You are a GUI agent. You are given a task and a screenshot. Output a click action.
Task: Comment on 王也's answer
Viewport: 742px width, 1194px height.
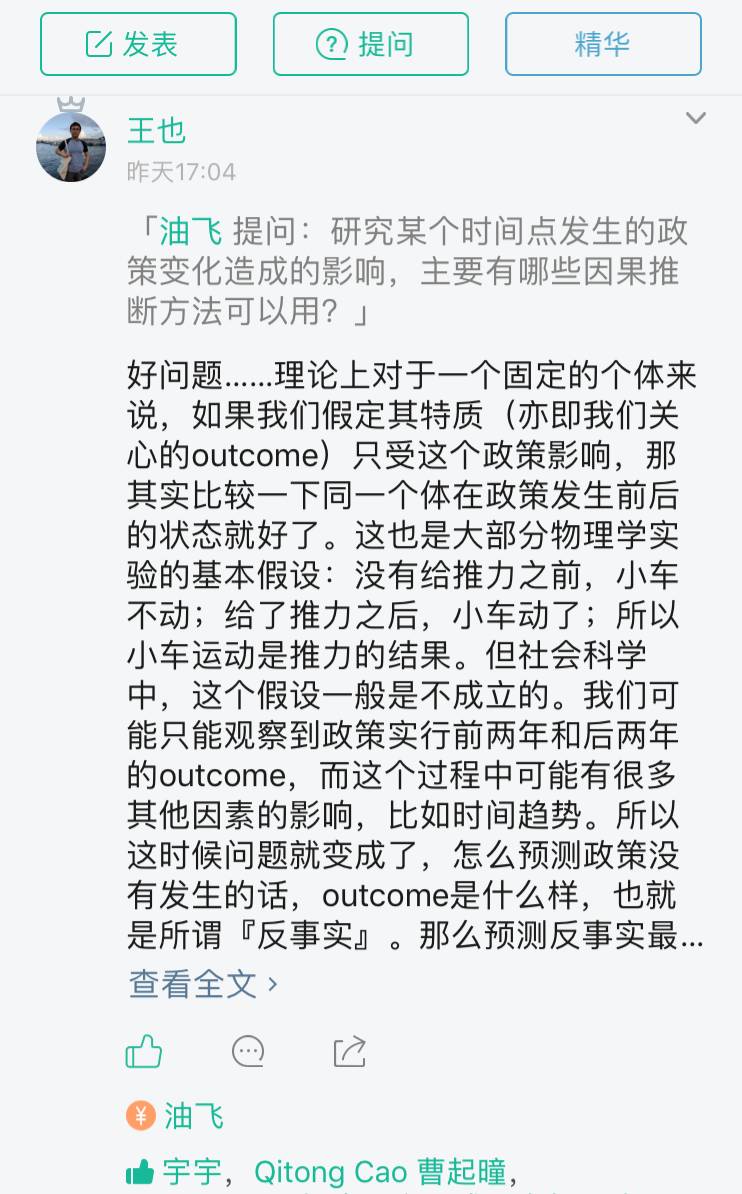click(x=248, y=1051)
